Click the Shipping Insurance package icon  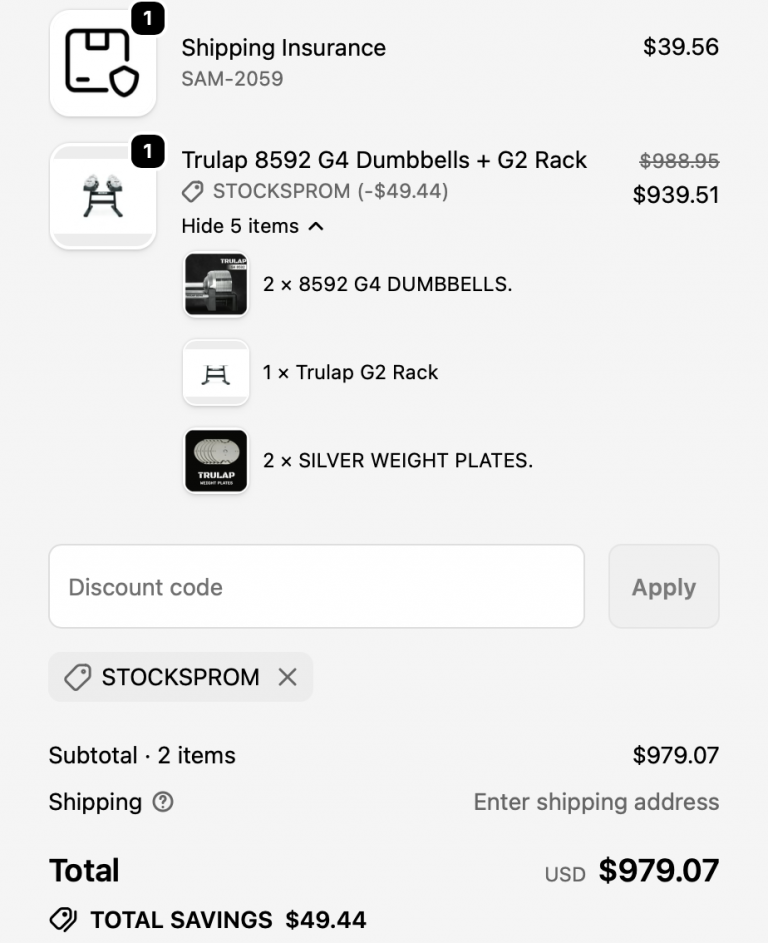point(103,62)
